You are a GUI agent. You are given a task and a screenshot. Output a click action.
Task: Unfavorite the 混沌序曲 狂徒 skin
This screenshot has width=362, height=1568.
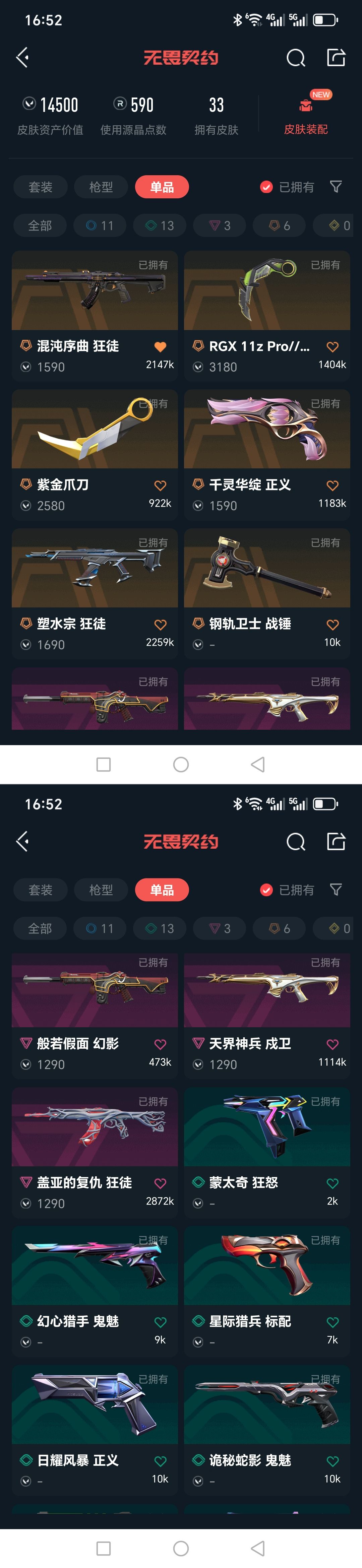[160, 347]
